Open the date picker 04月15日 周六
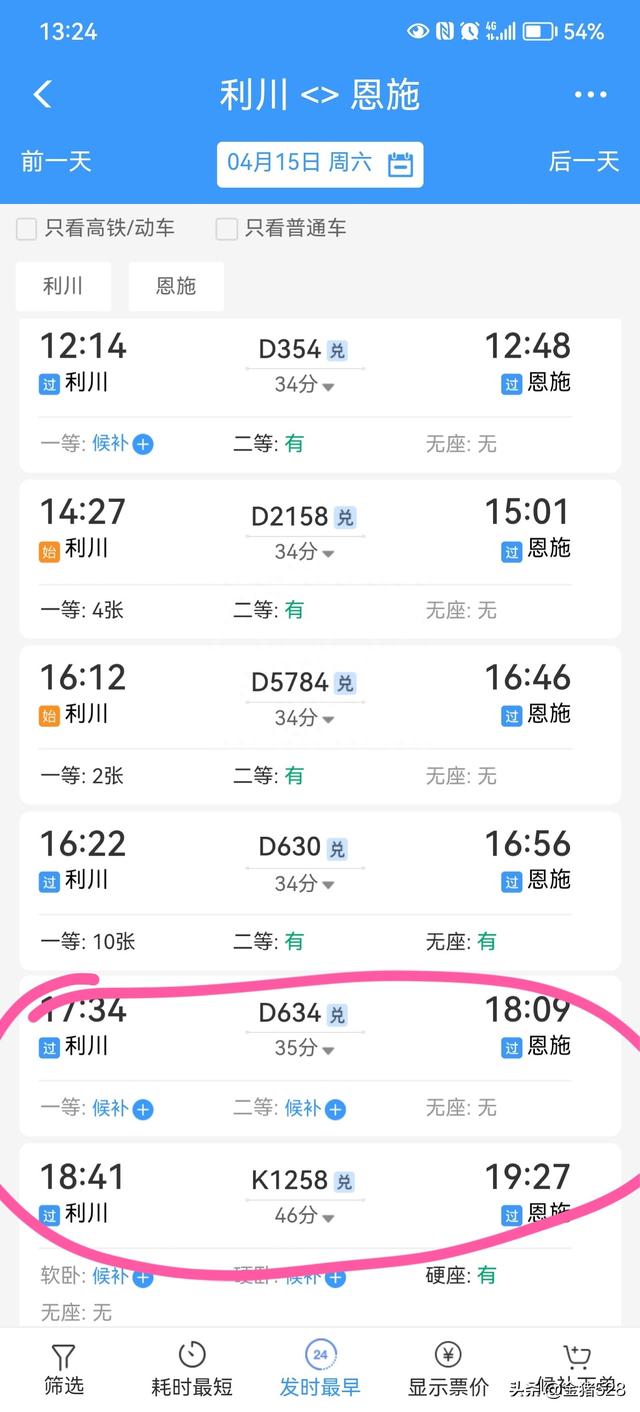Viewport: 640px width, 1412px height. click(x=320, y=164)
